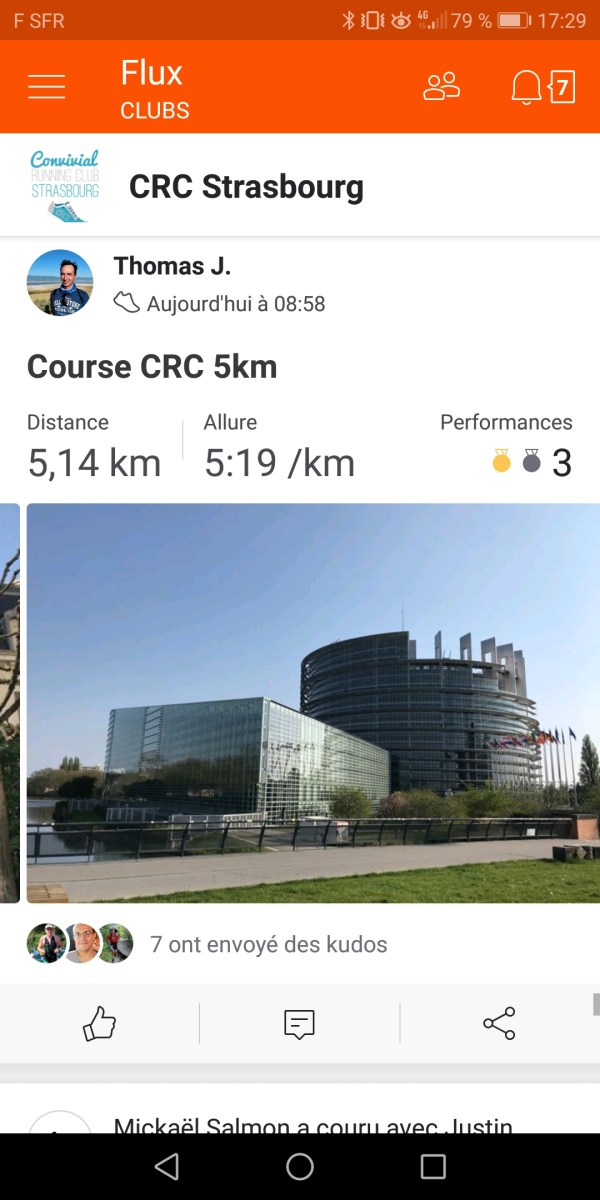This screenshot has height=1200, width=600.
Task: See the 7 people who sent kudos
Action: 267,944
